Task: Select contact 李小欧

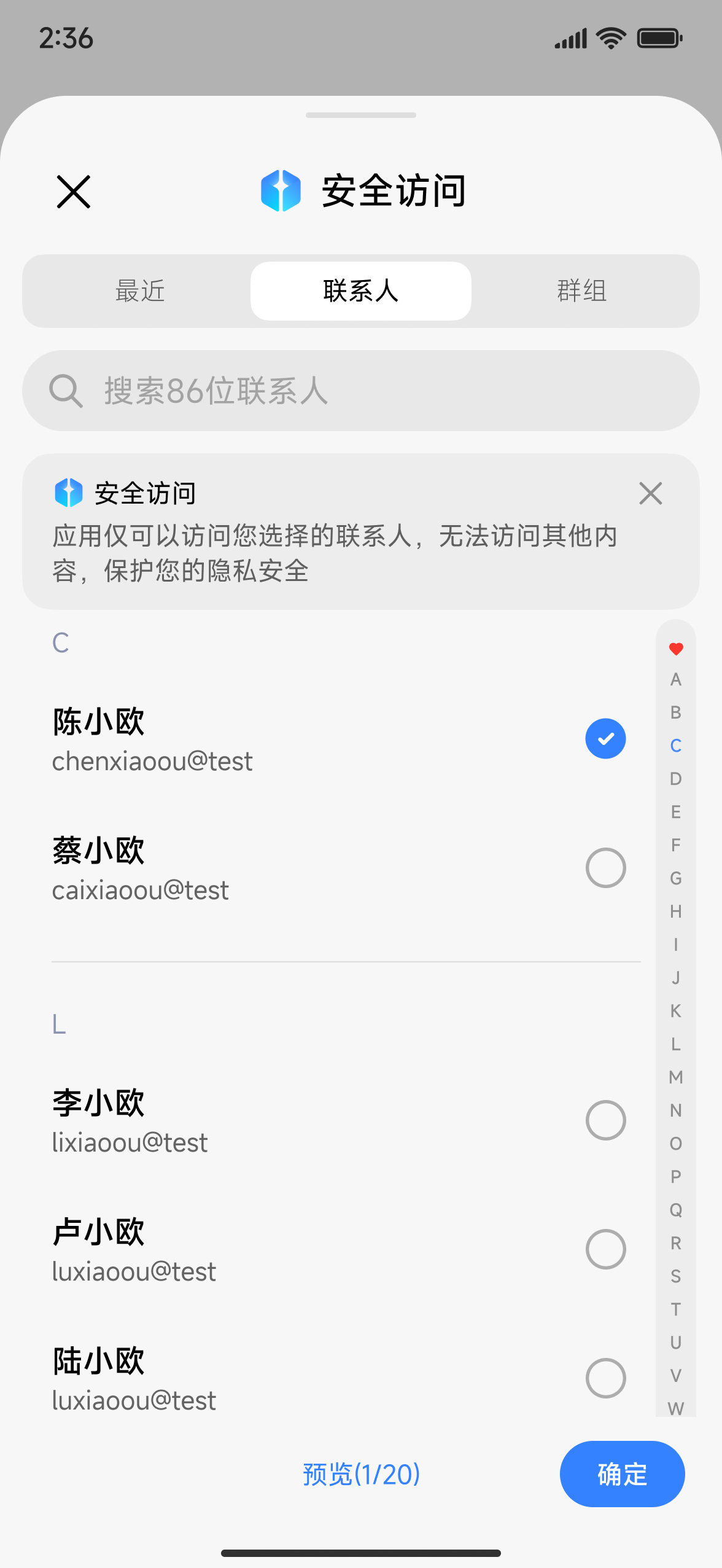Action: click(x=605, y=1120)
